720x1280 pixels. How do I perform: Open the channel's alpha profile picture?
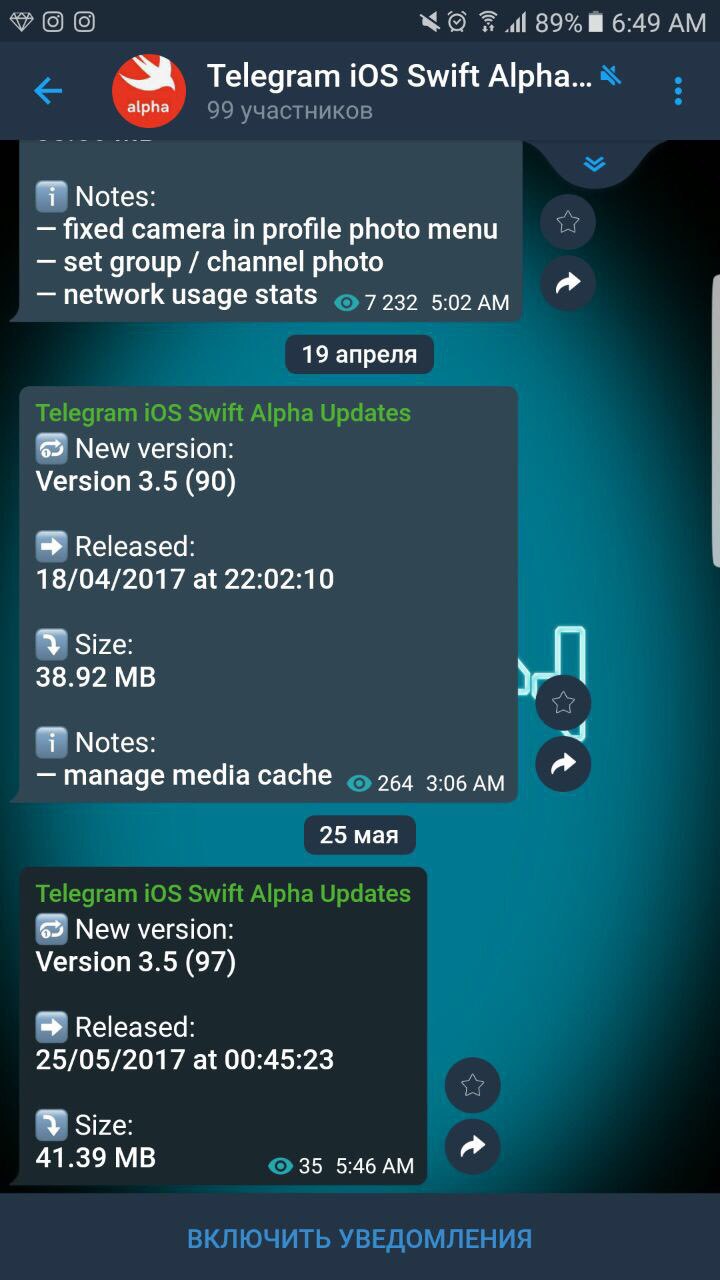(148, 92)
